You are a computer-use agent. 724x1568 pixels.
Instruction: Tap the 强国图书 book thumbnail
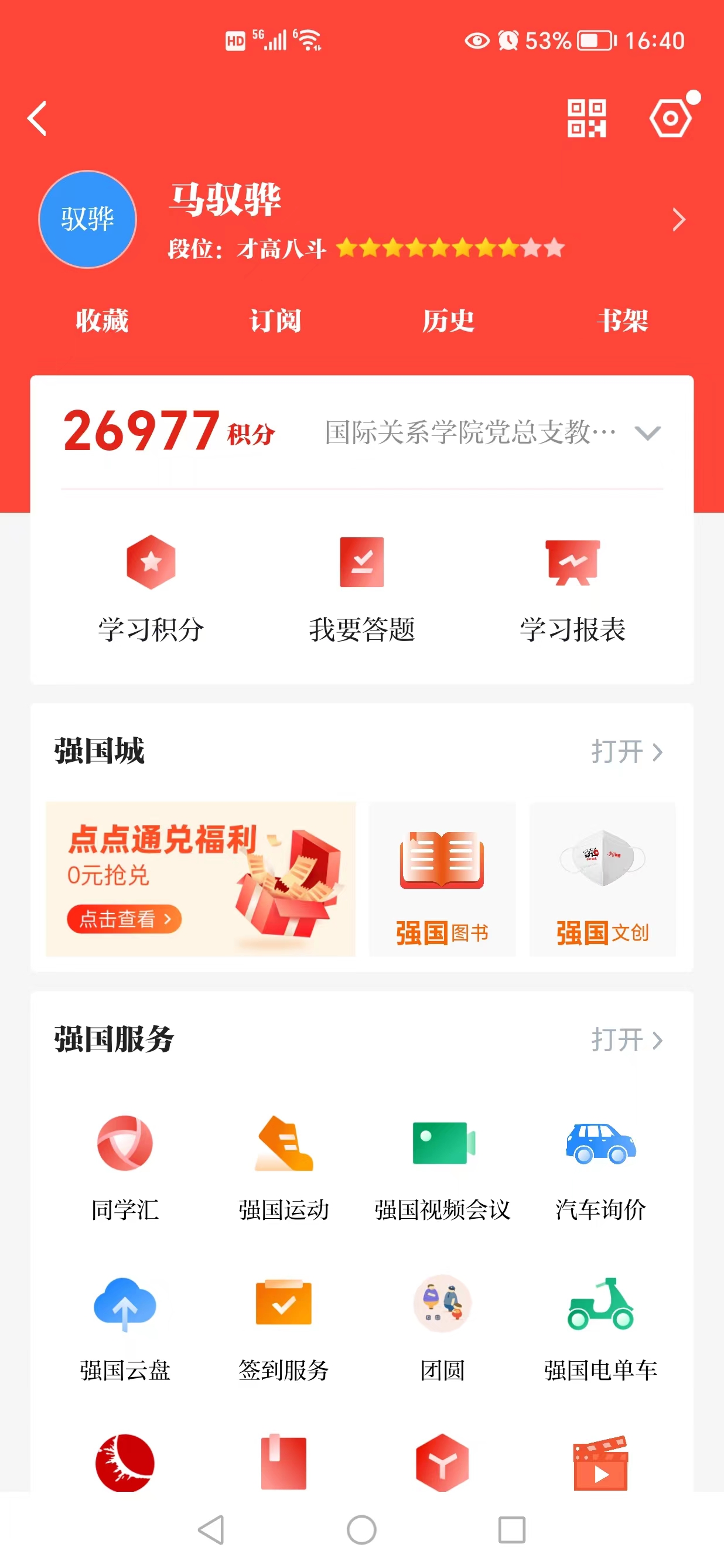(442, 878)
